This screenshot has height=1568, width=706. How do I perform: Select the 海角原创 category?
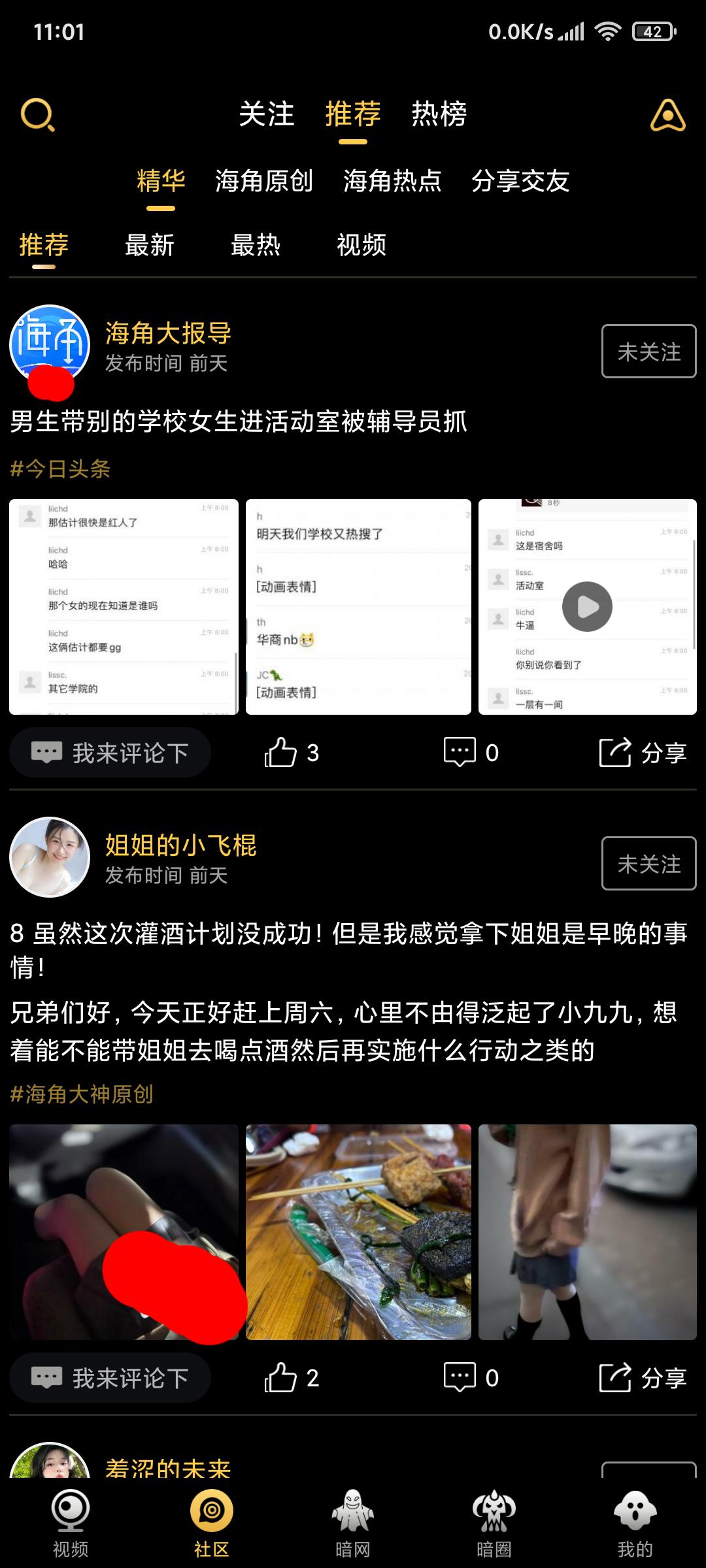click(264, 181)
